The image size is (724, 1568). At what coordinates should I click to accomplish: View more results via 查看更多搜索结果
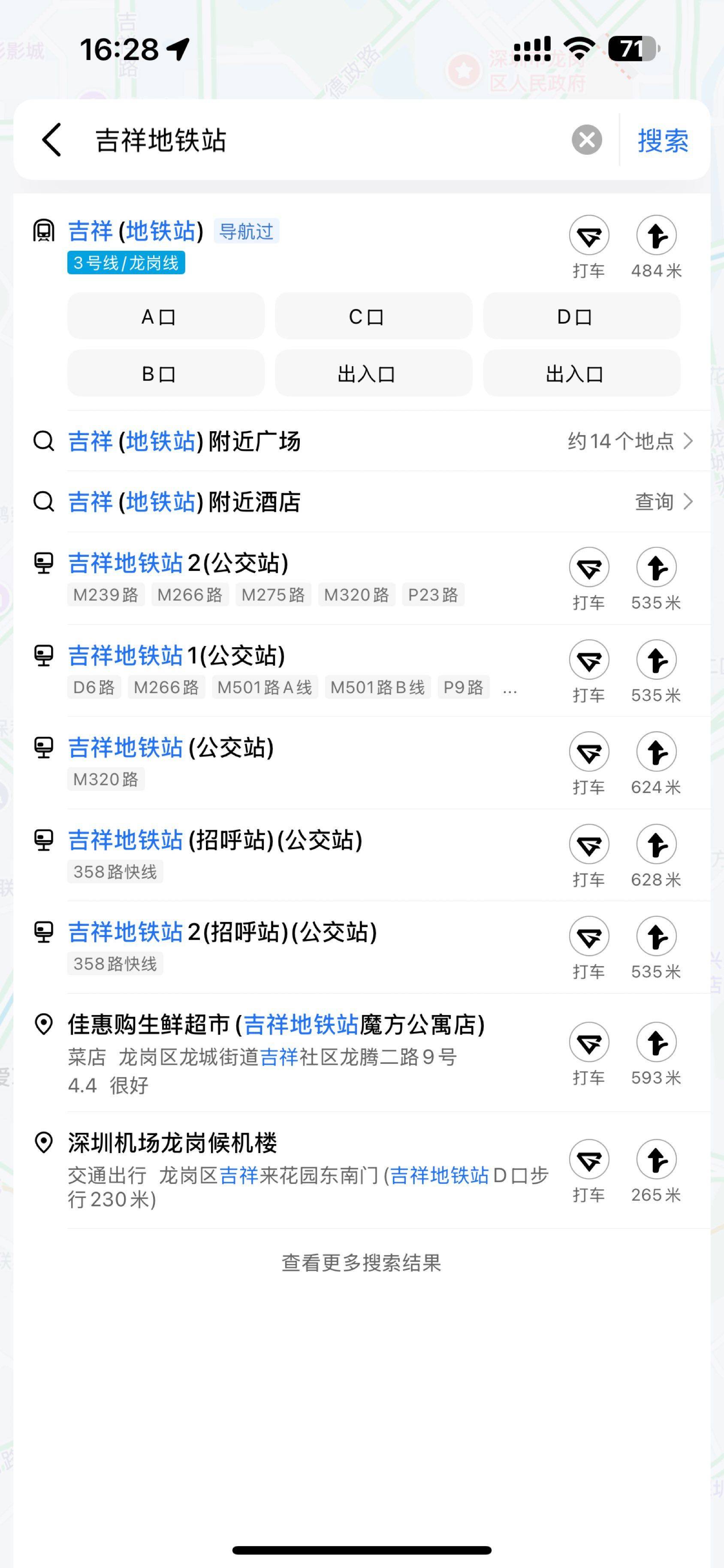tap(361, 1262)
